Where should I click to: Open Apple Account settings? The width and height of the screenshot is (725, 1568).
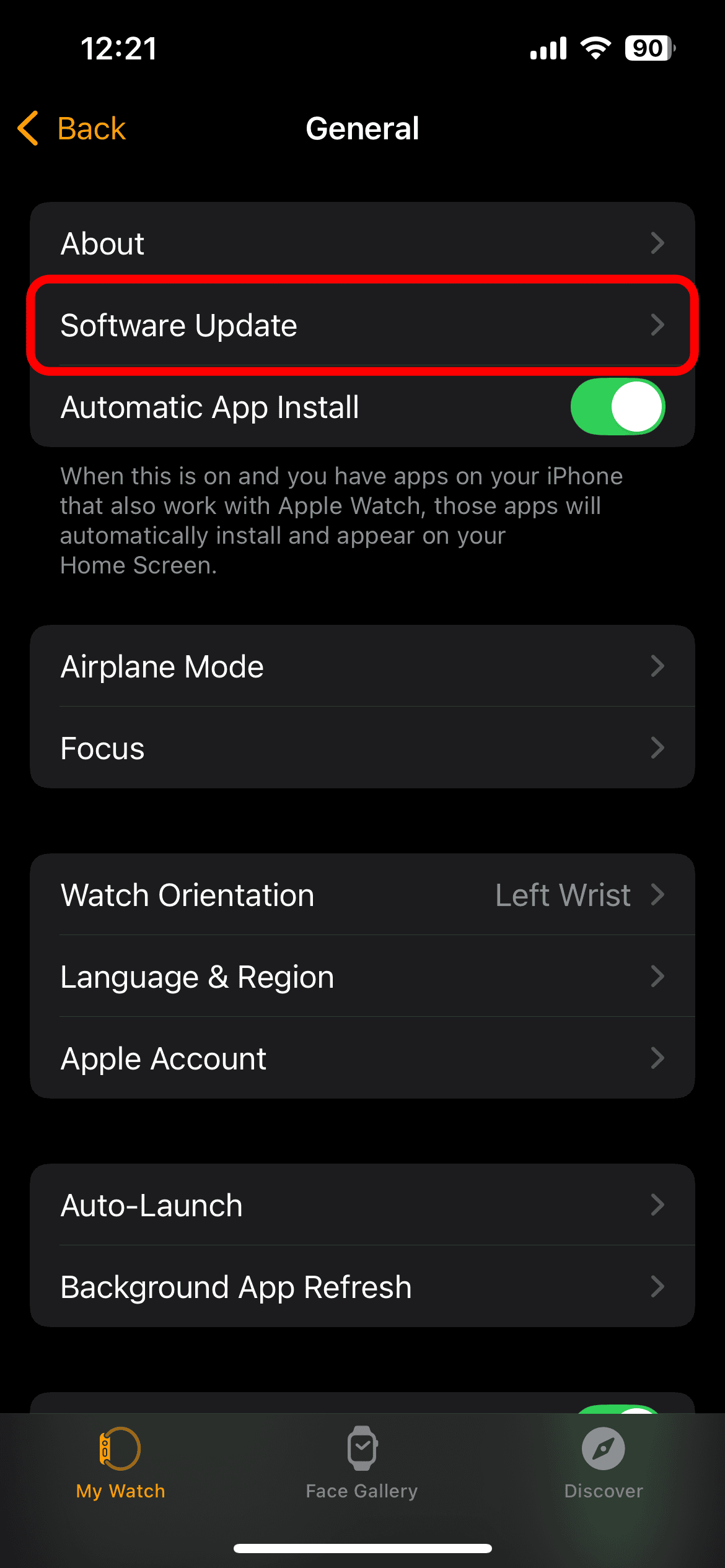(x=362, y=1058)
